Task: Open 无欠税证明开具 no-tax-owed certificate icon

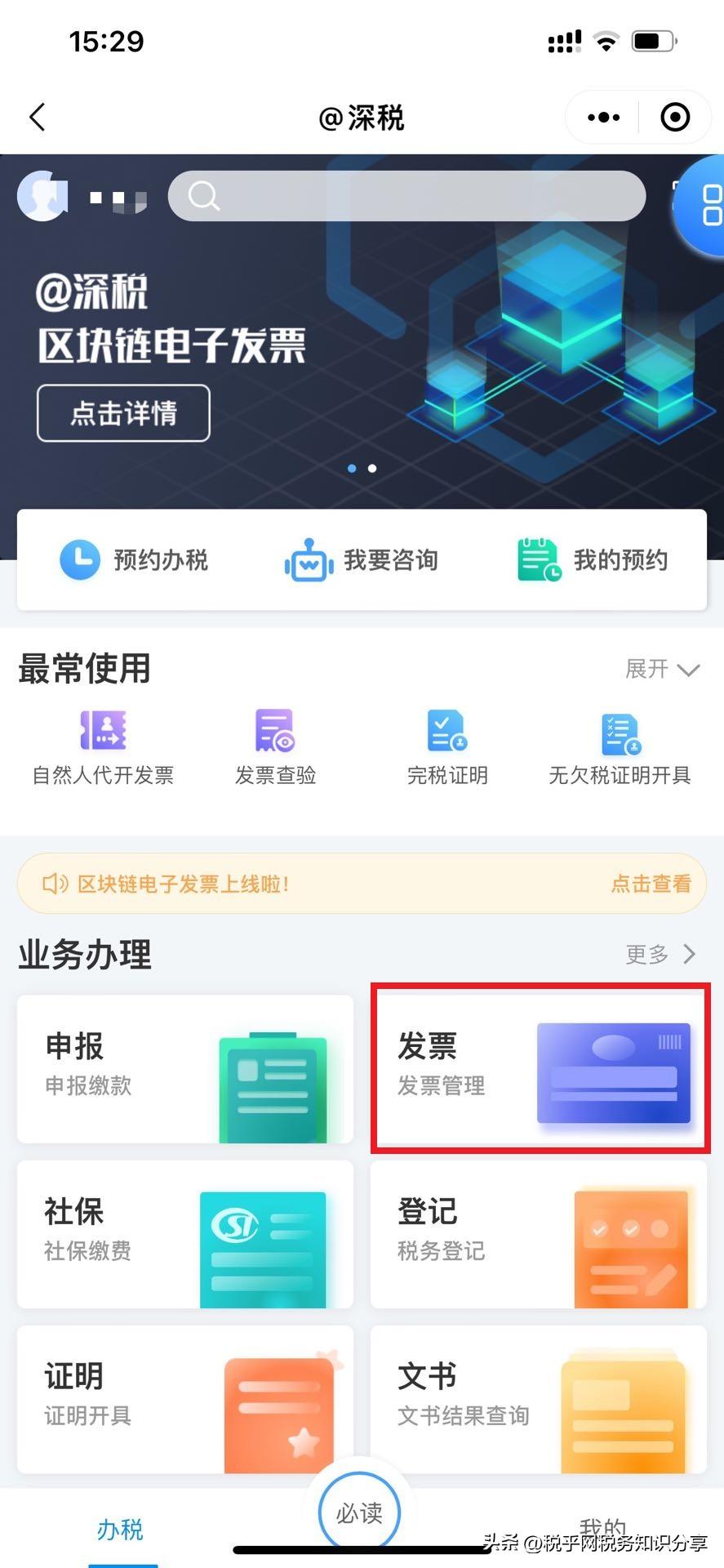Action: [x=619, y=745]
